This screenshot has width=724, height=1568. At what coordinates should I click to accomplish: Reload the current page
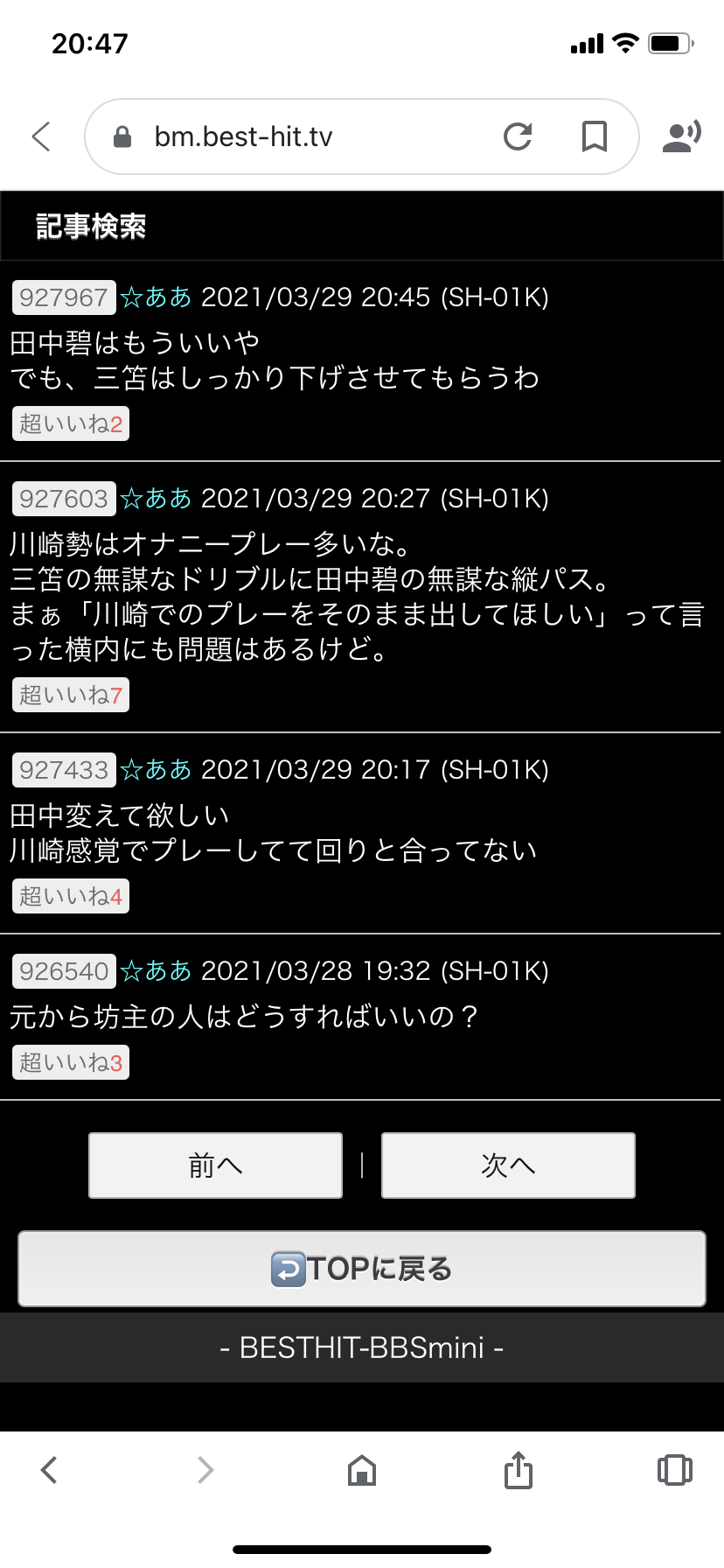518,136
